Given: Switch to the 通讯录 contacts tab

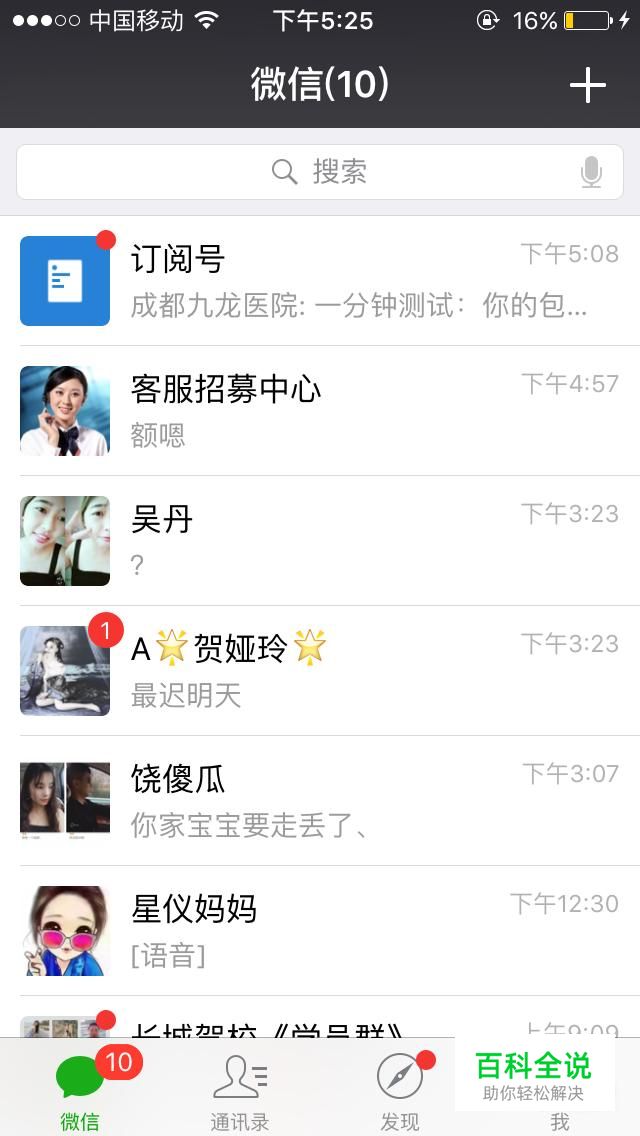Looking at the screenshot, I should pos(240,1090).
